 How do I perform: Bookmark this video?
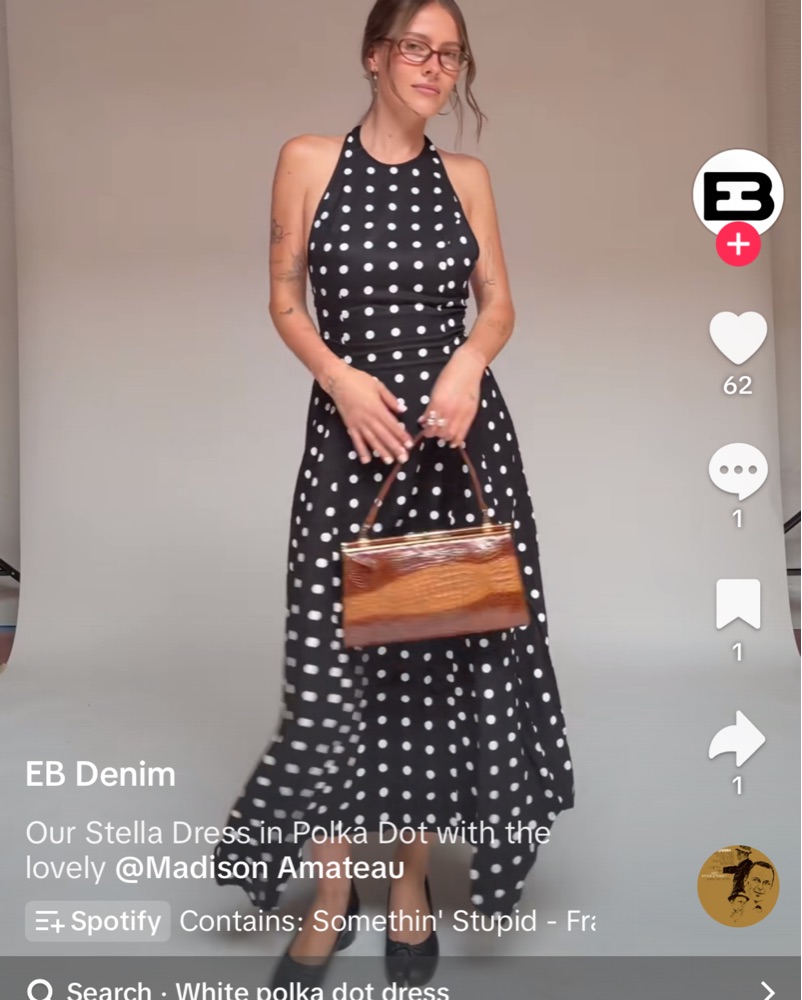coord(738,604)
